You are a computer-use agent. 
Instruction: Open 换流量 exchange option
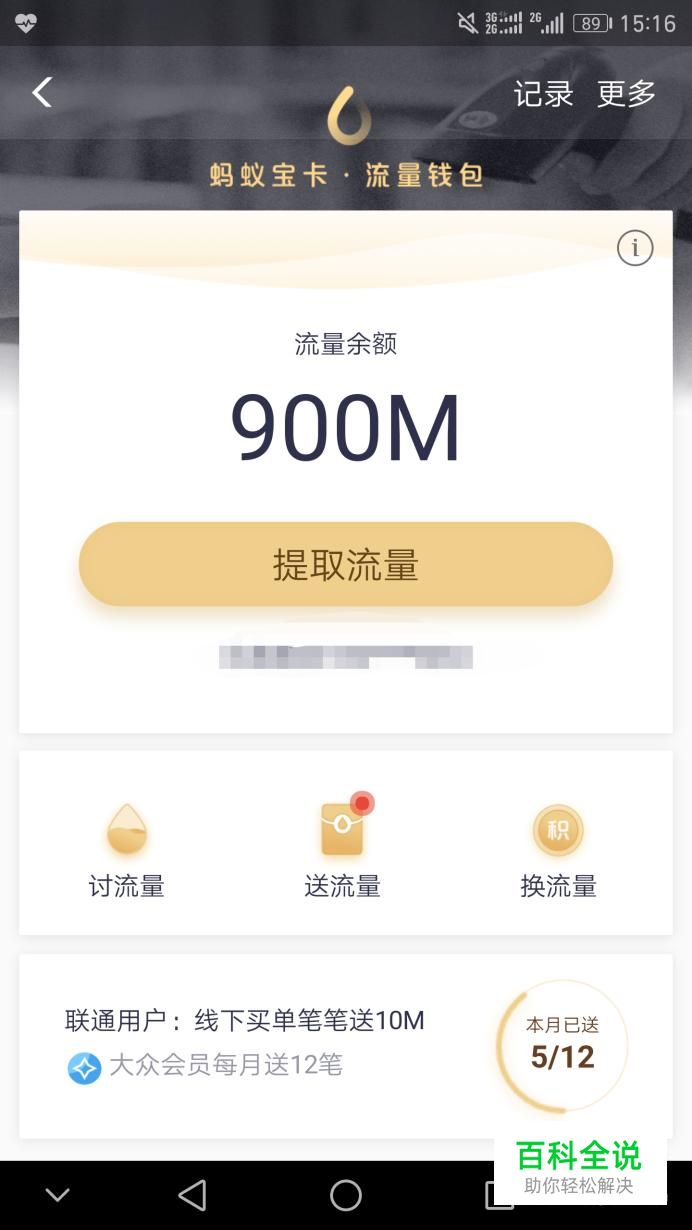tap(558, 850)
